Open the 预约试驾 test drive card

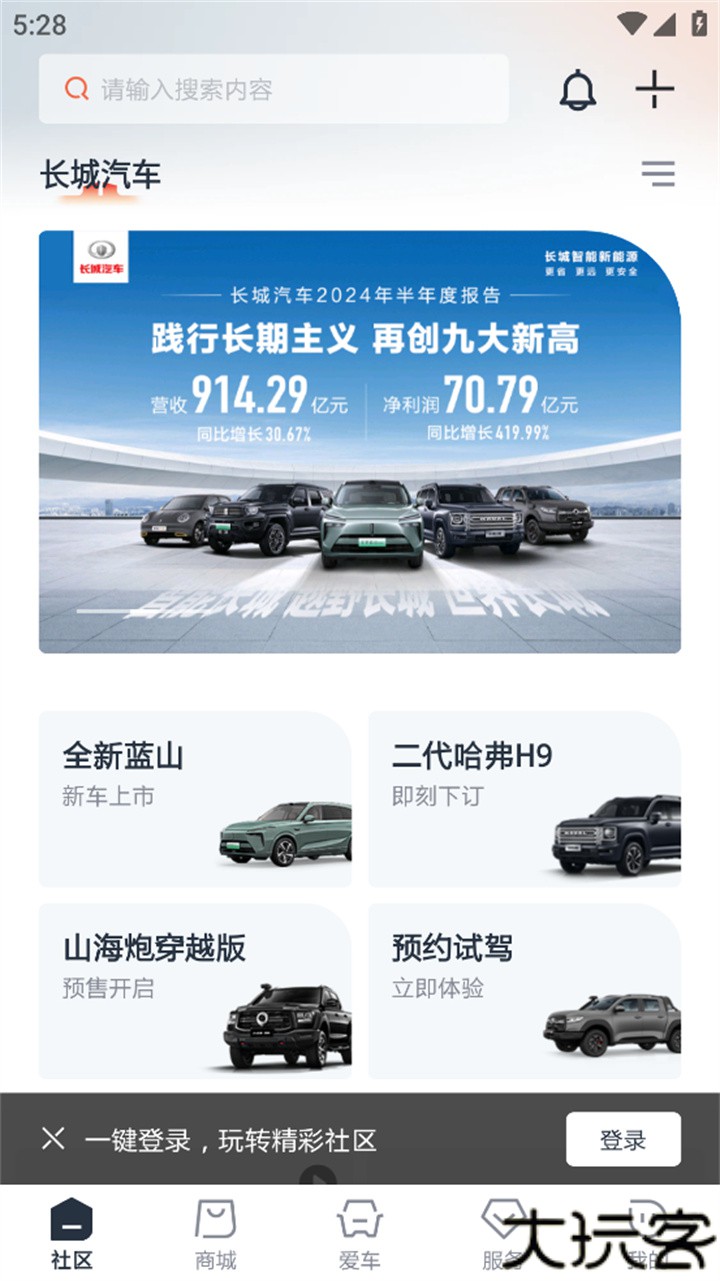tap(525, 990)
